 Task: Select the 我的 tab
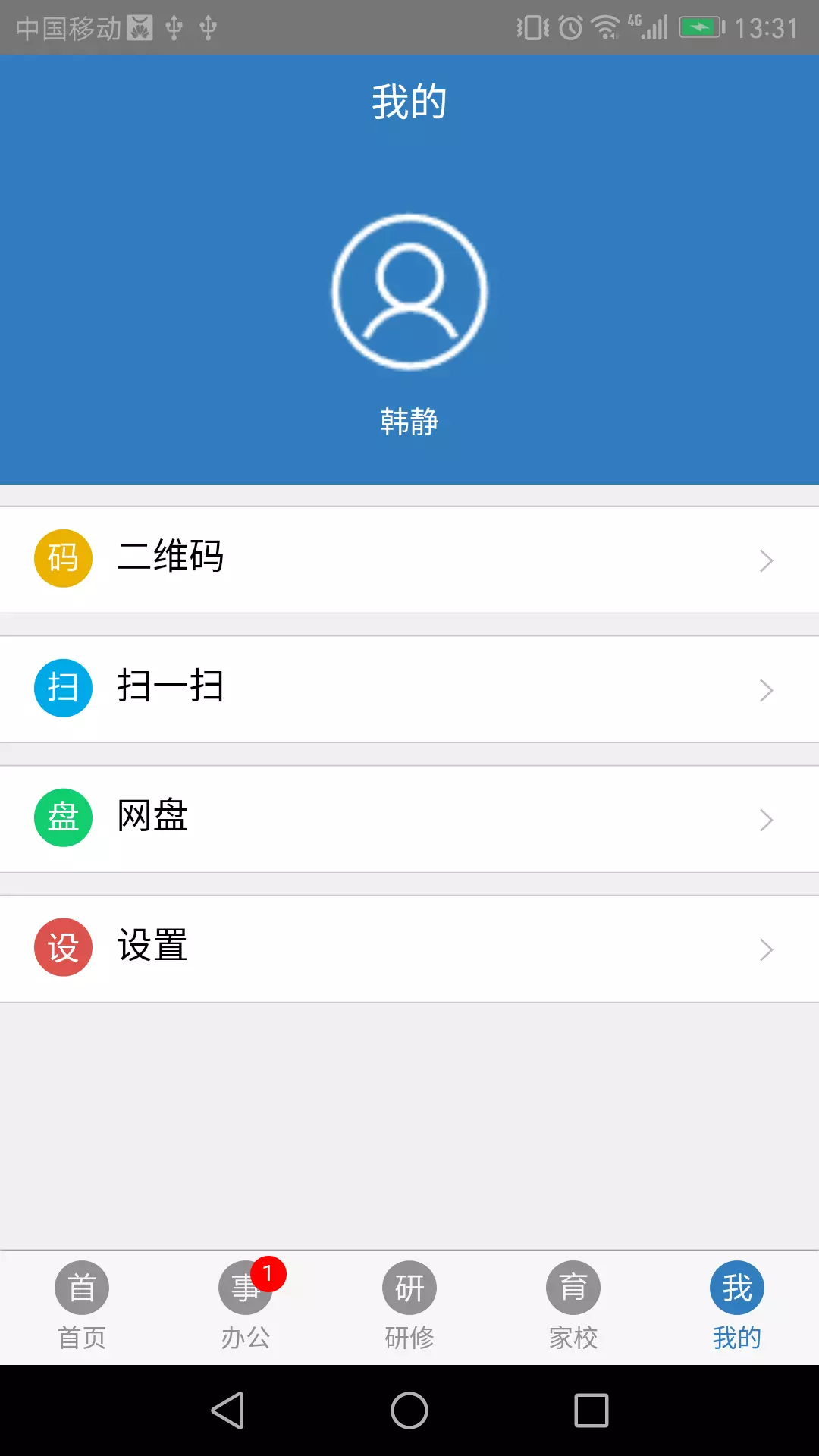(x=737, y=1307)
